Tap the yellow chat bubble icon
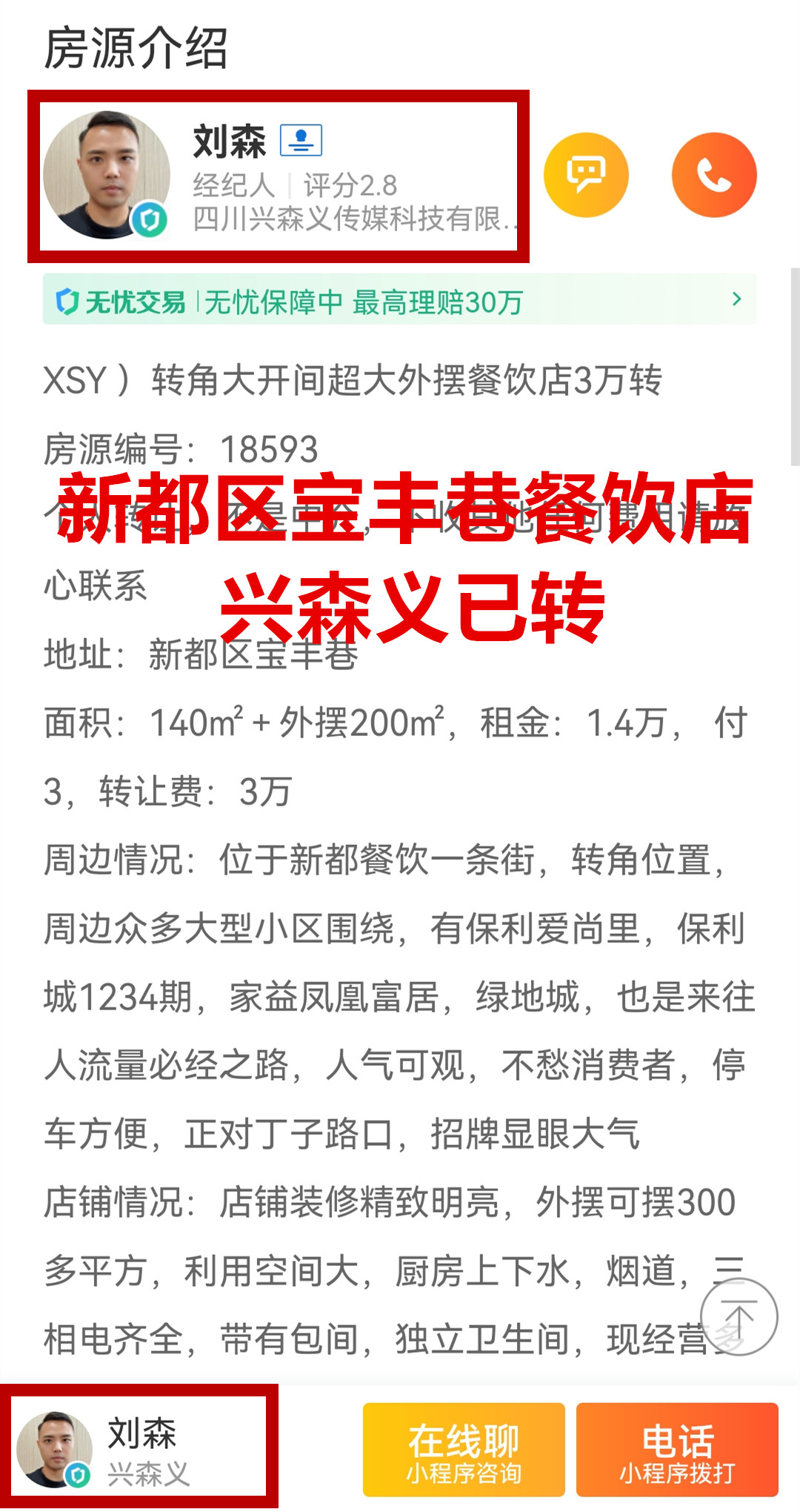The image size is (800, 1512). click(586, 175)
